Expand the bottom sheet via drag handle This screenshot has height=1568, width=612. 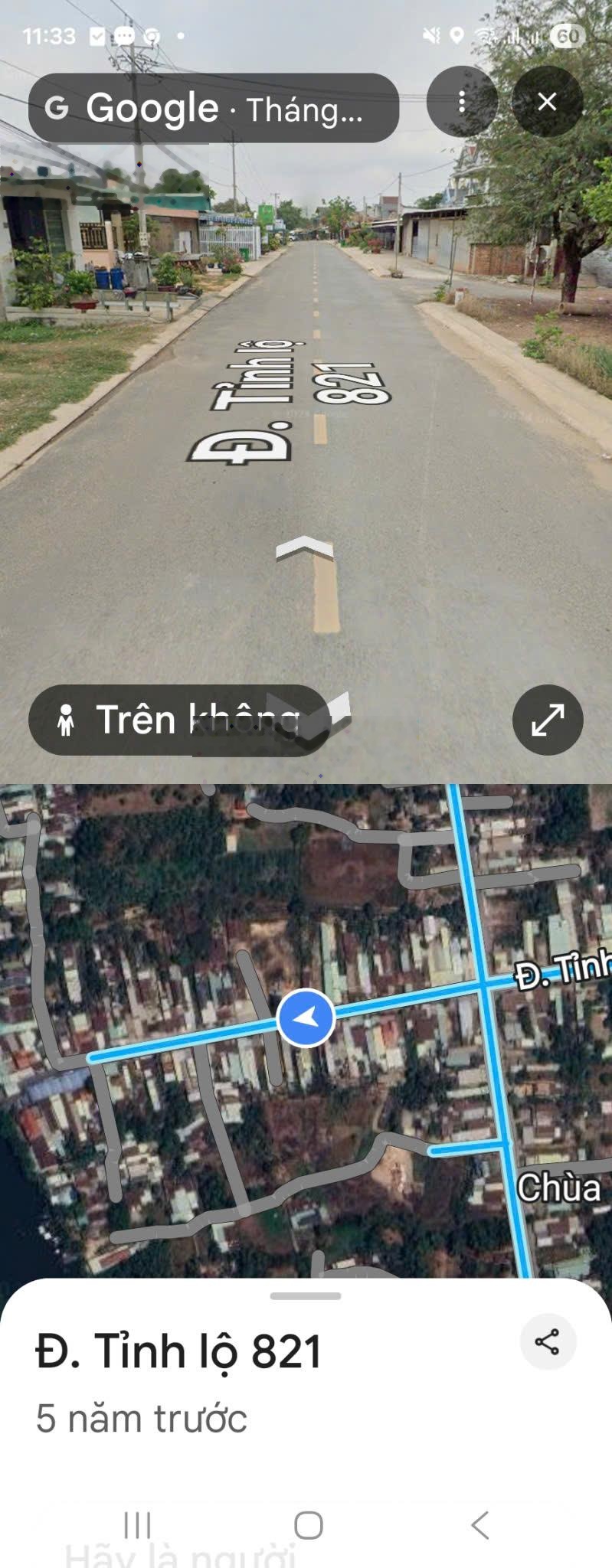306,1297
